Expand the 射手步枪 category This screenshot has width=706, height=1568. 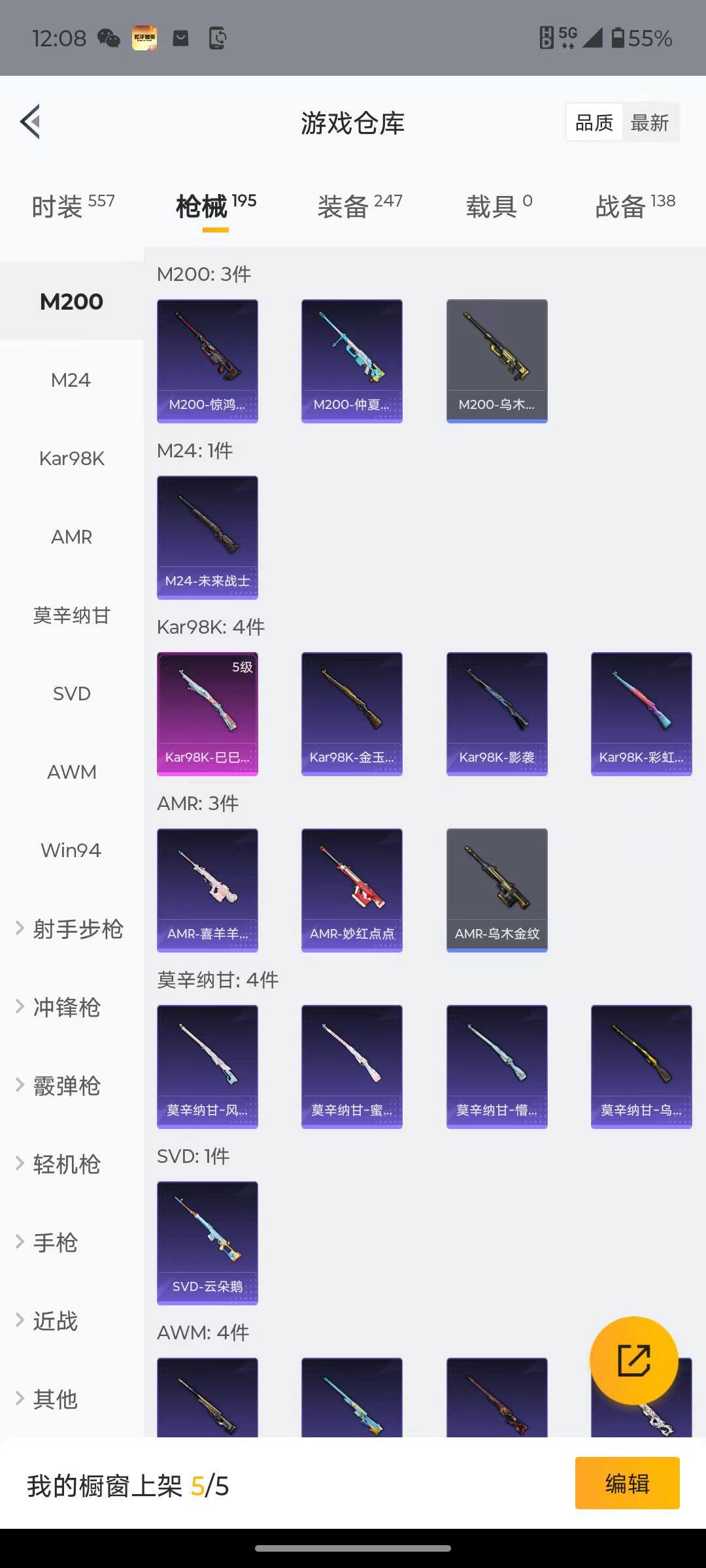[71, 929]
